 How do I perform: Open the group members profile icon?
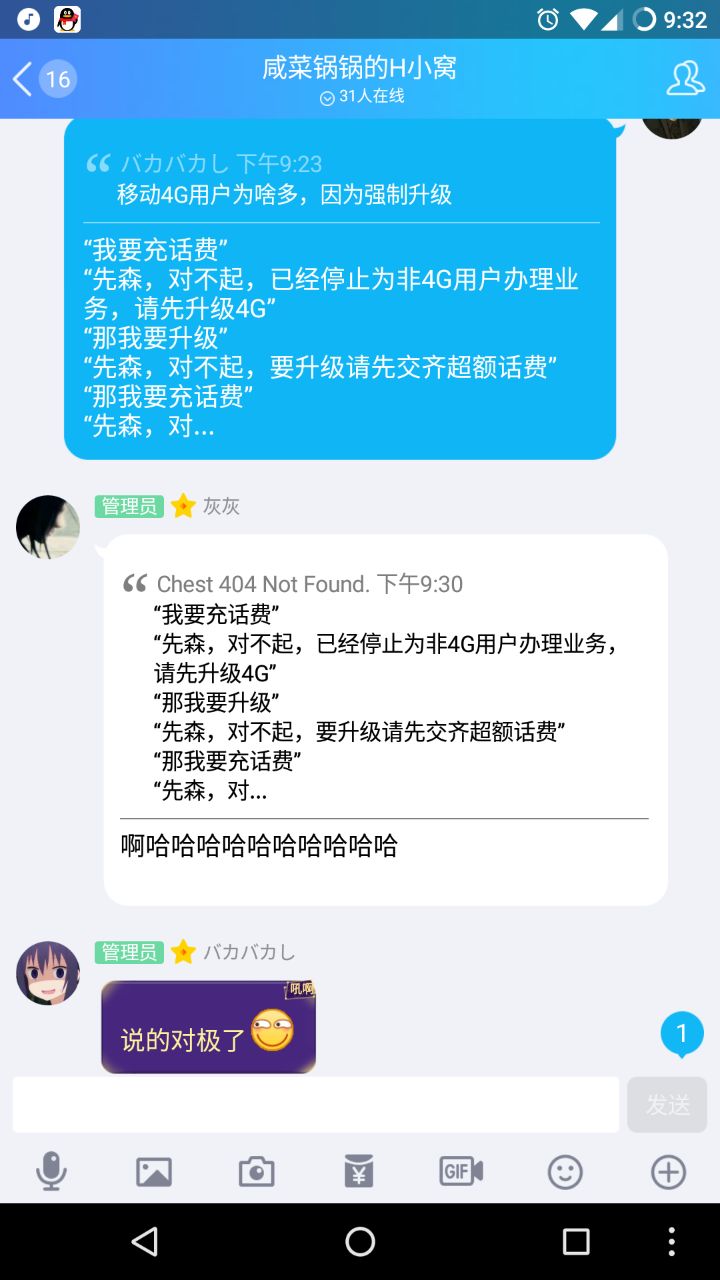click(x=685, y=78)
